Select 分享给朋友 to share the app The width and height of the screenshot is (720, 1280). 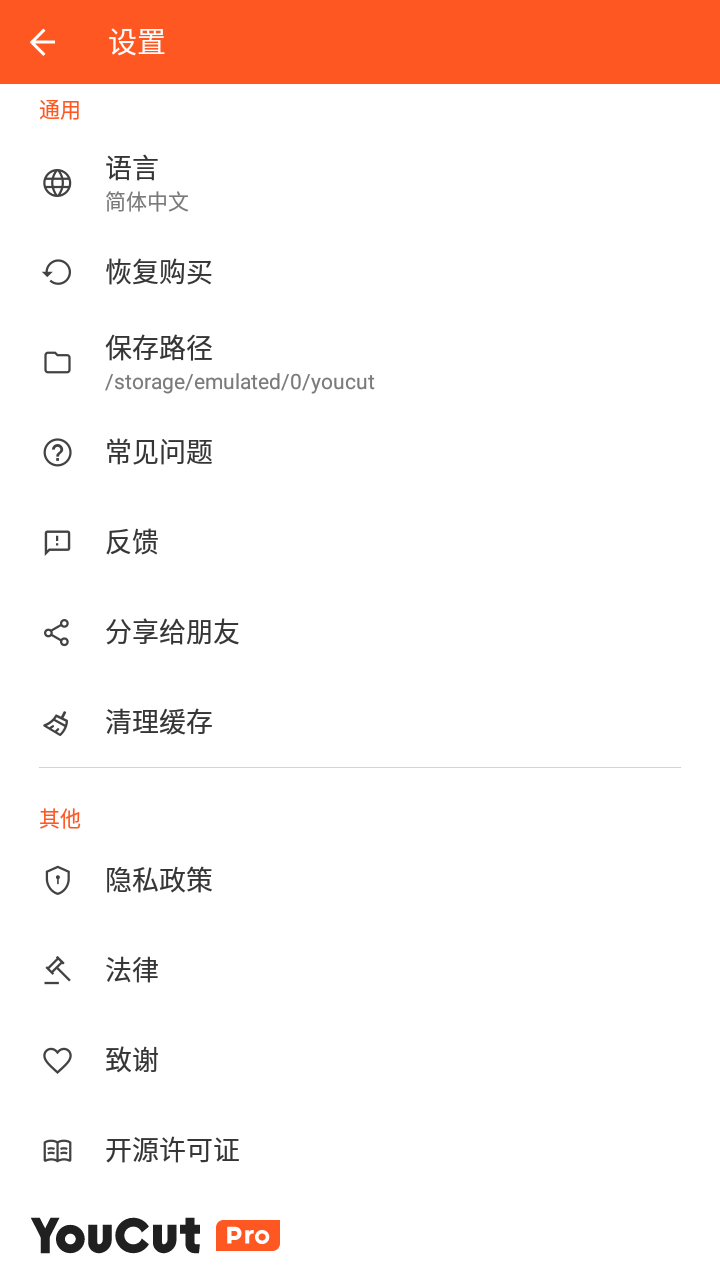tap(360, 632)
